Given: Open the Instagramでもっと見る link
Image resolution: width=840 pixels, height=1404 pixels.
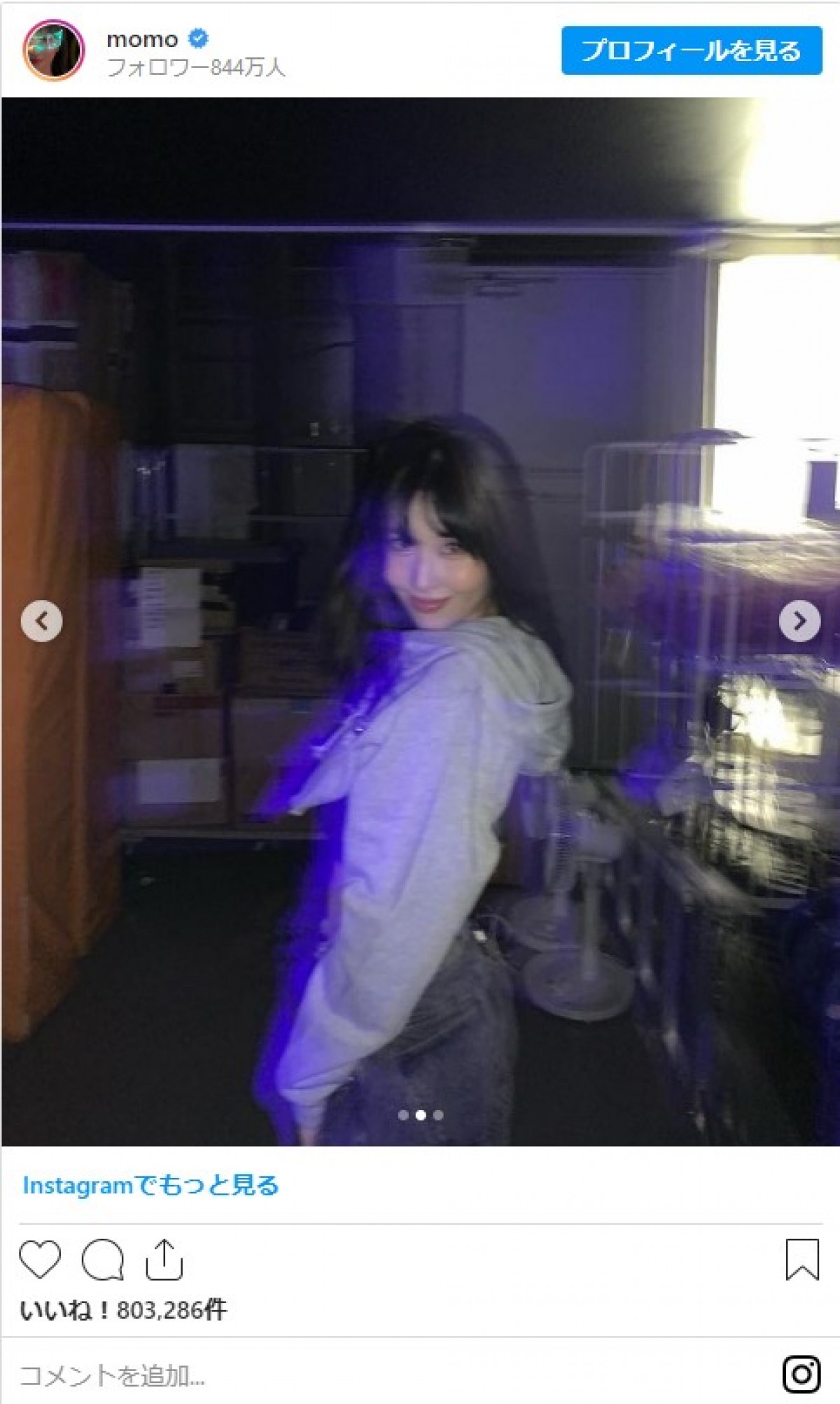Looking at the screenshot, I should [150, 1185].
